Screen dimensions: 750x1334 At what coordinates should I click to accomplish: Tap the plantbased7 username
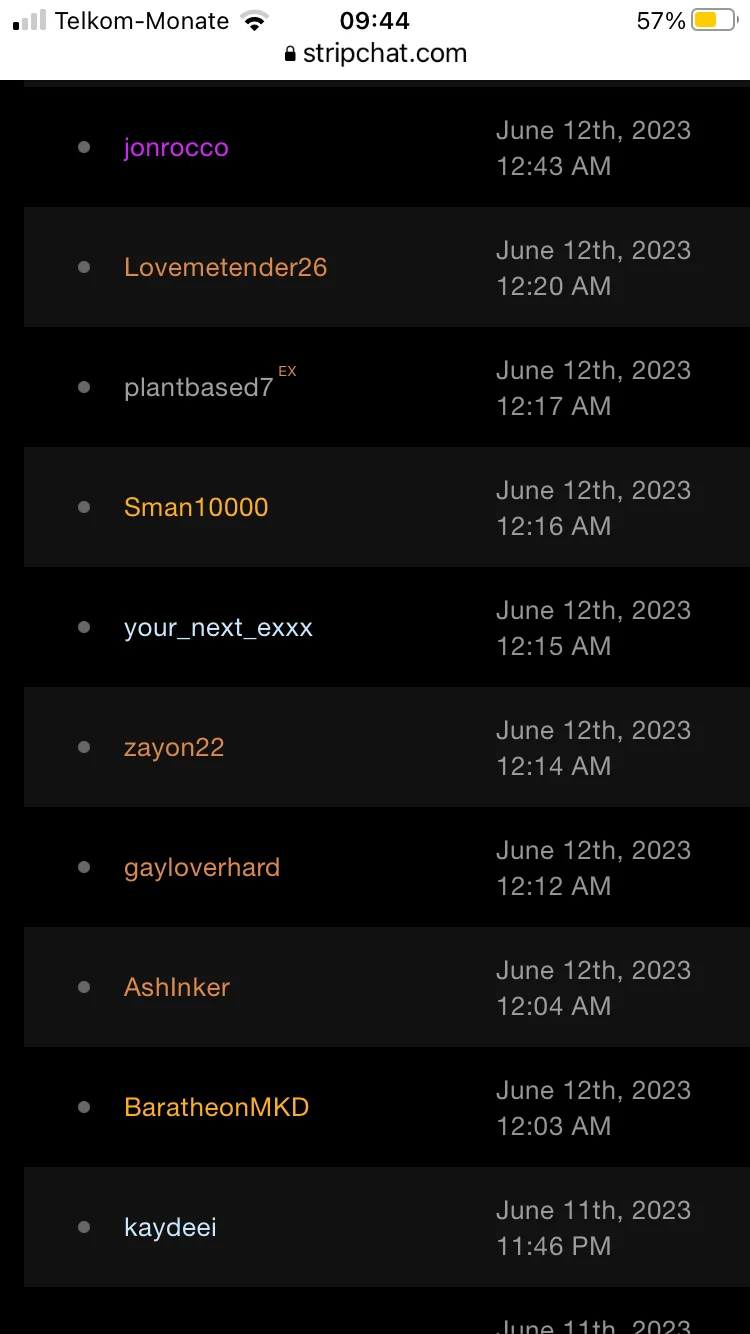click(198, 388)
